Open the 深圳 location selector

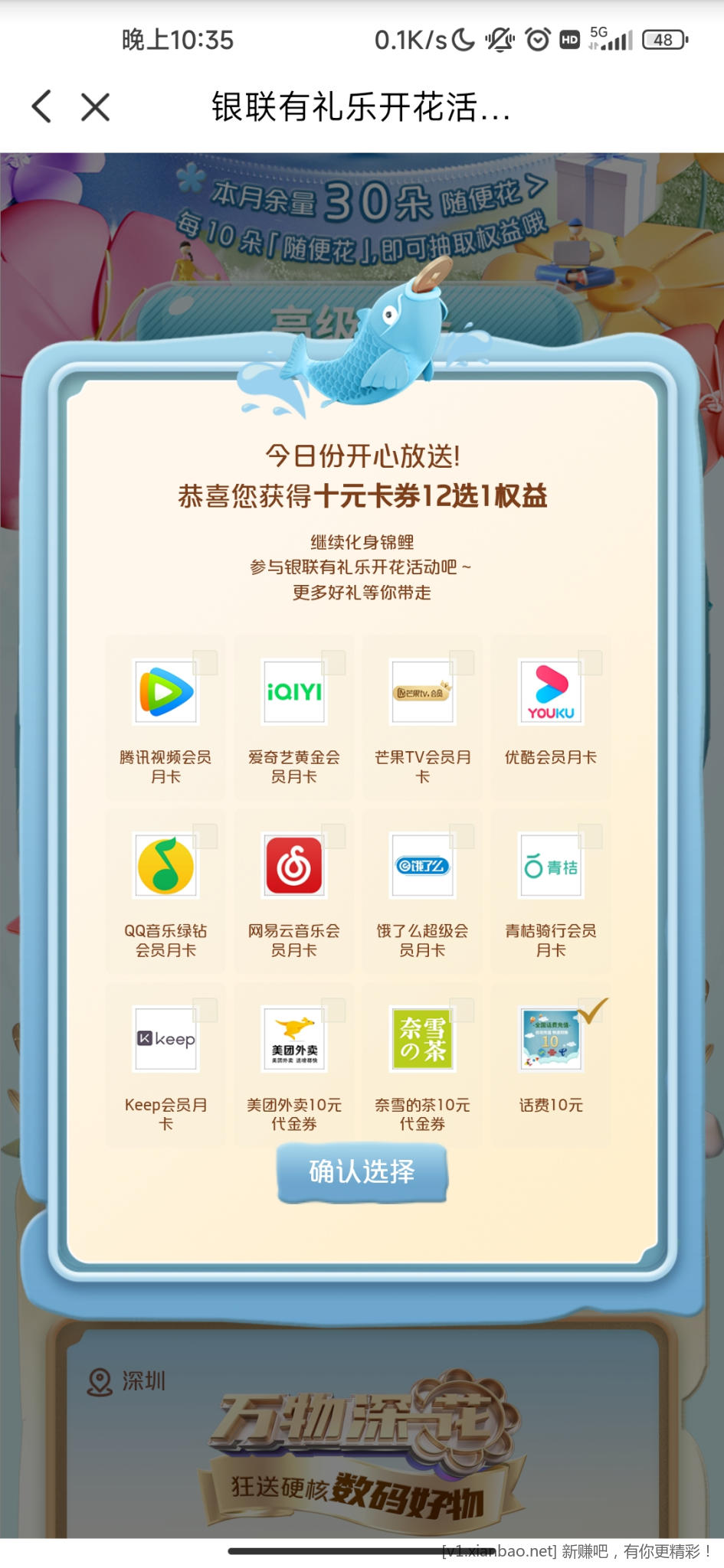point(126,1380)
